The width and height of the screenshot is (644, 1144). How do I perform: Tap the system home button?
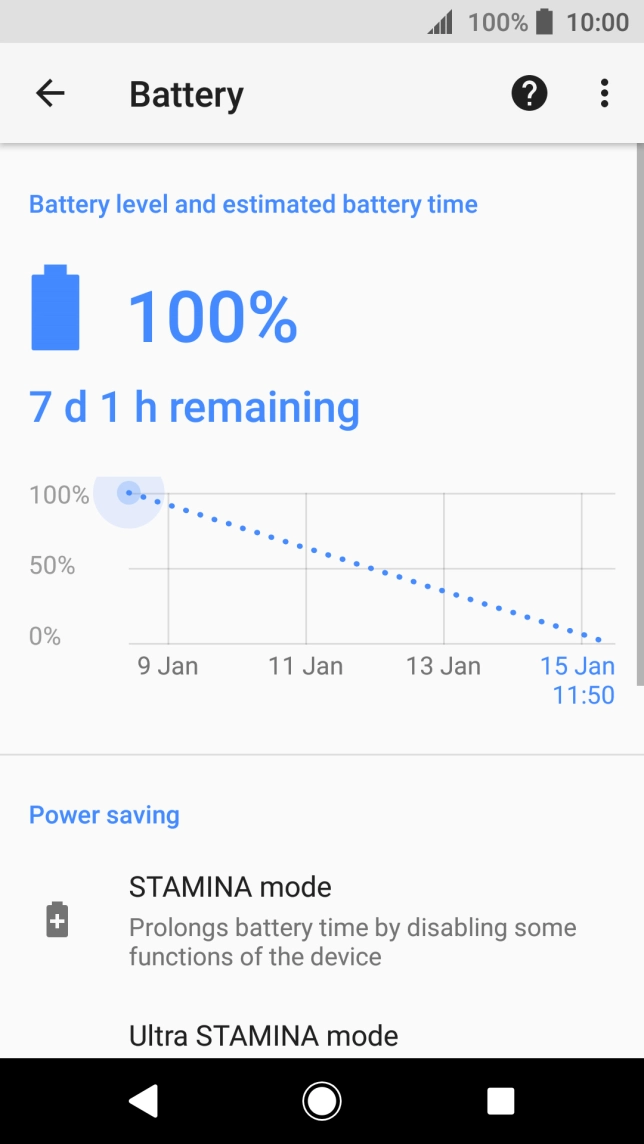322,1101
